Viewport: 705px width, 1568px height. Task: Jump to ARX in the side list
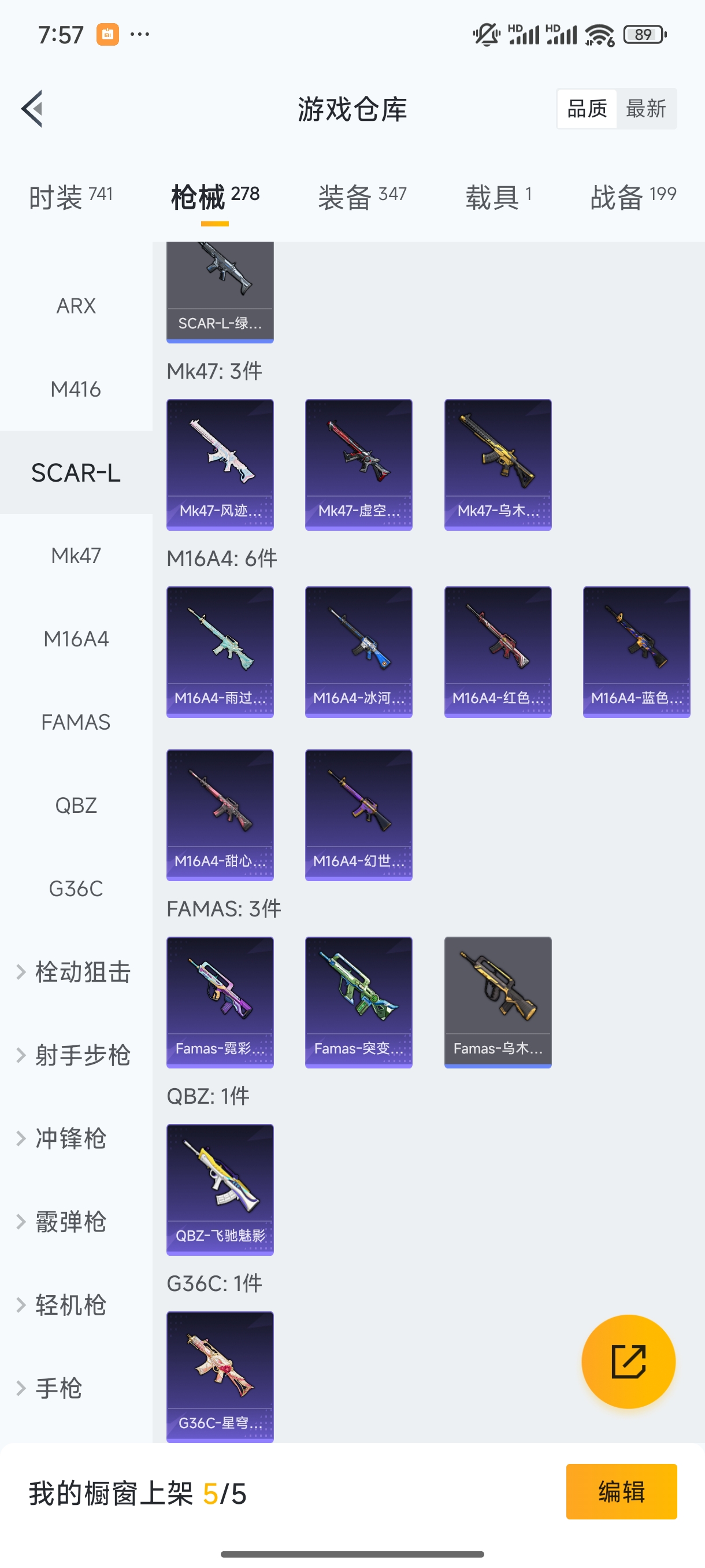(x=76, y=306)
